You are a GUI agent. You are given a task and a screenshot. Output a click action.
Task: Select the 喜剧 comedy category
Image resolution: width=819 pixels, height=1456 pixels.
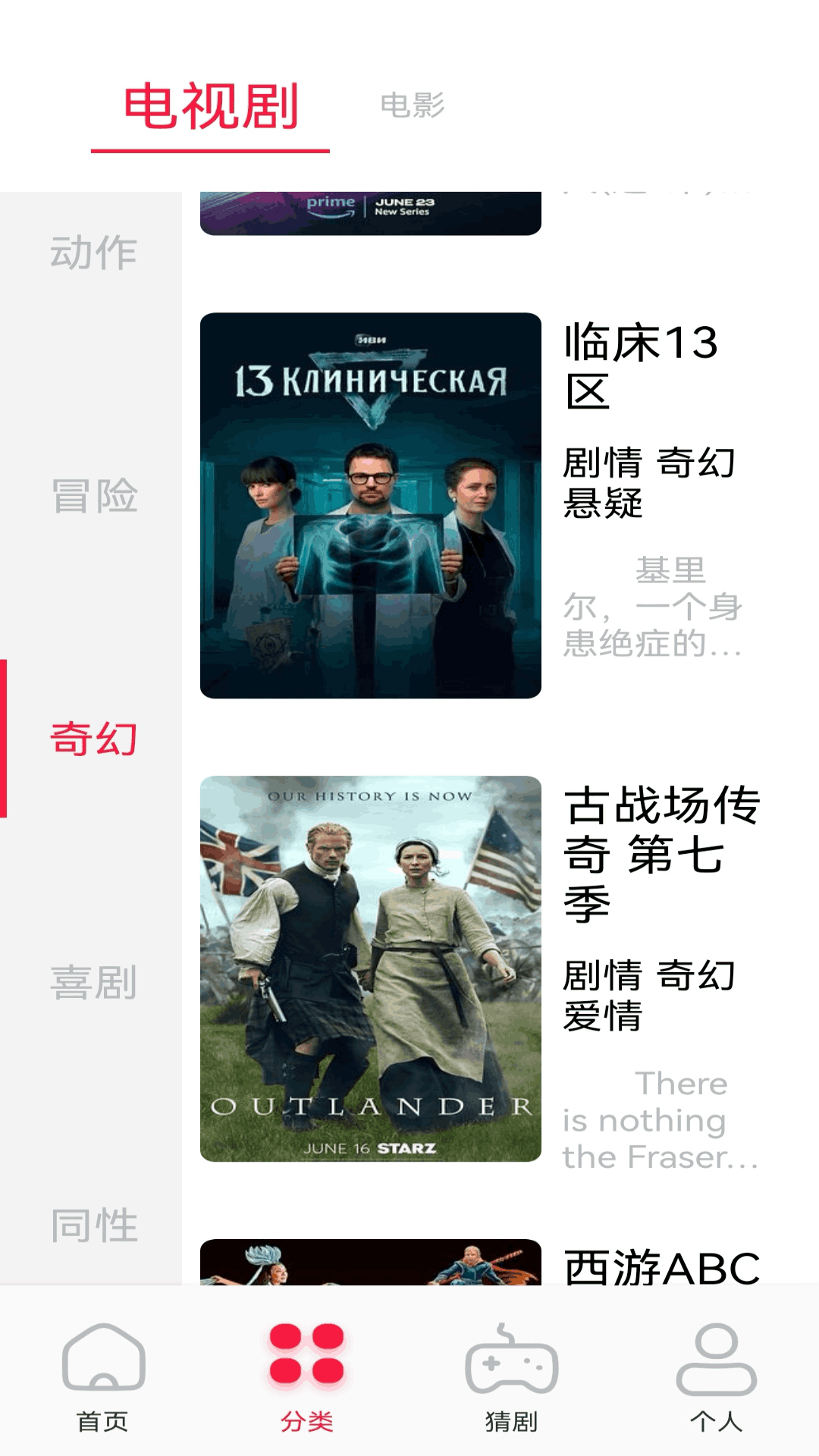pyautogui.click(x=94, y=985)
